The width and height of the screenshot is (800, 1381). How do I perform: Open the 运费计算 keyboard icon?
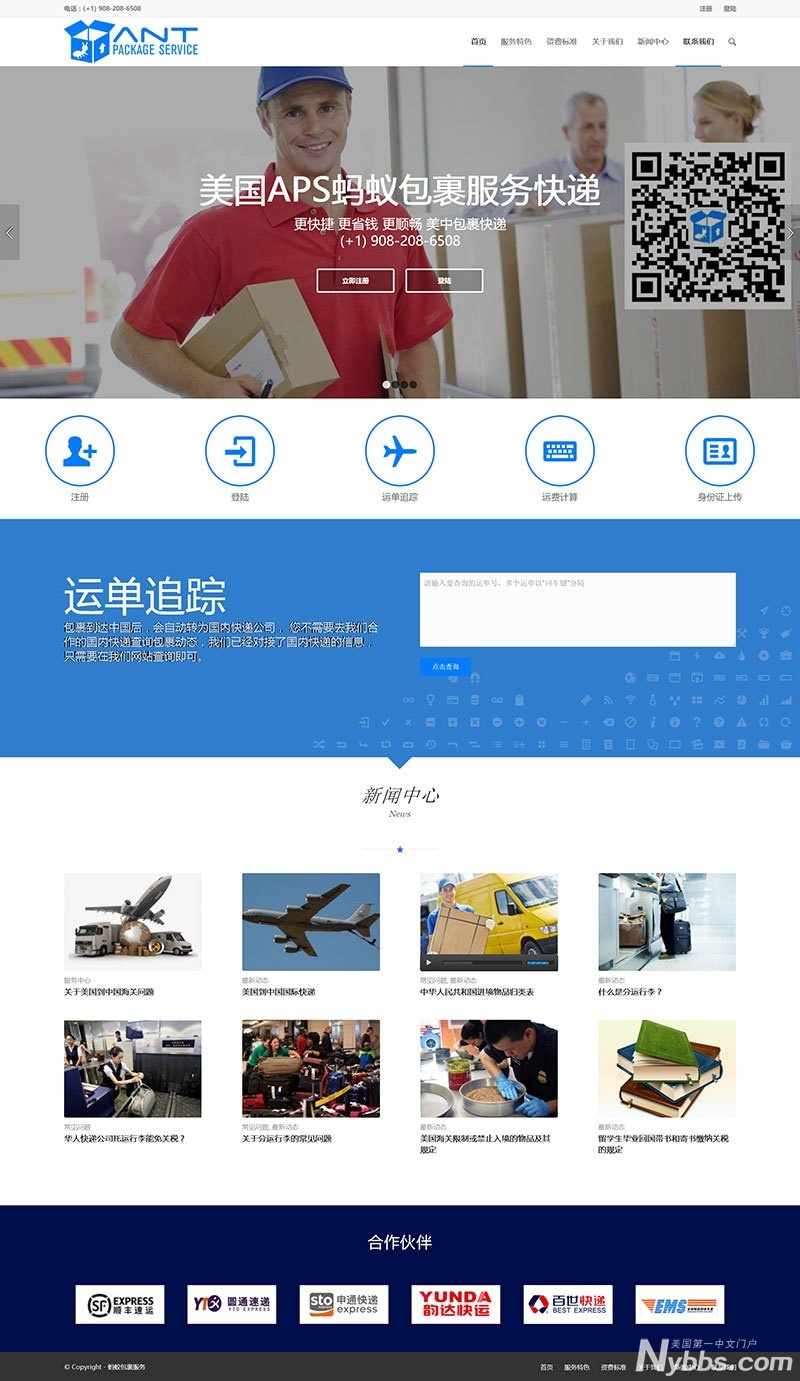coord(560,451)
